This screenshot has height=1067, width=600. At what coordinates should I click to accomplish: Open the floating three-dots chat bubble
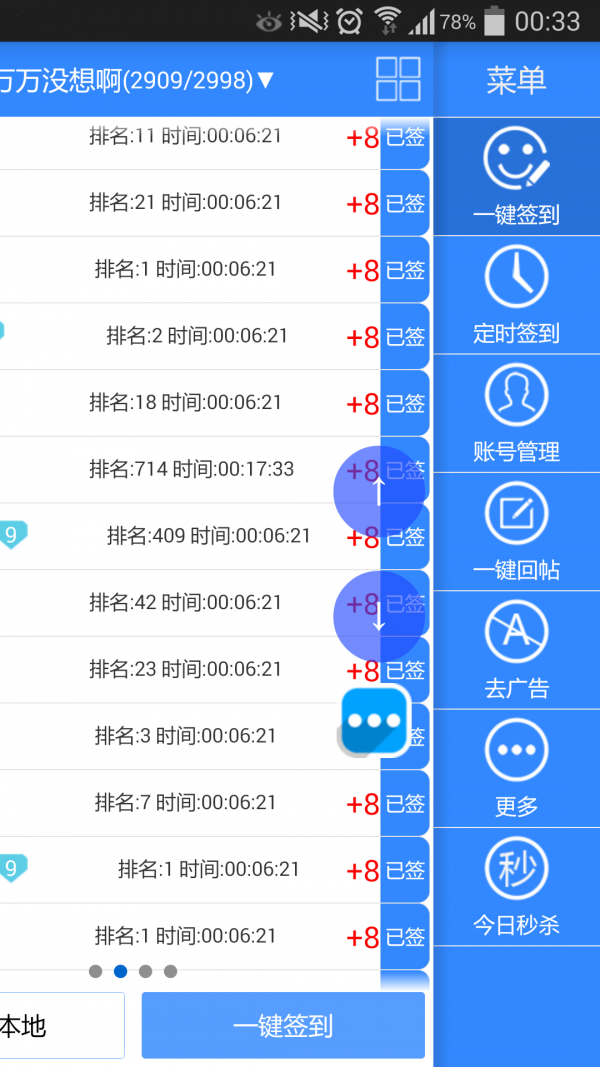pyautogui.click(x=375, y=720)
